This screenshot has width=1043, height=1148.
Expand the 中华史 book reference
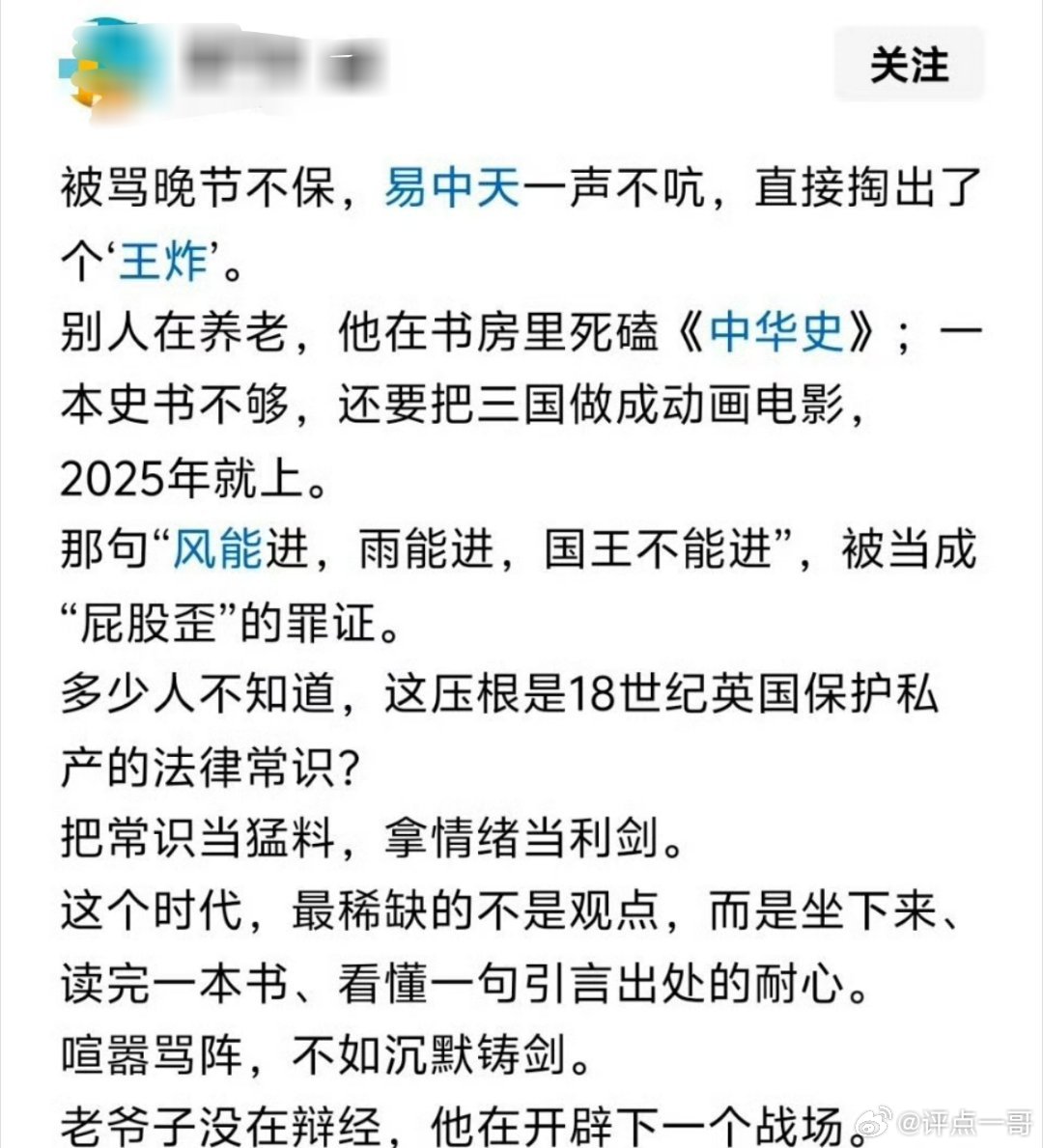tap(778, 329)
